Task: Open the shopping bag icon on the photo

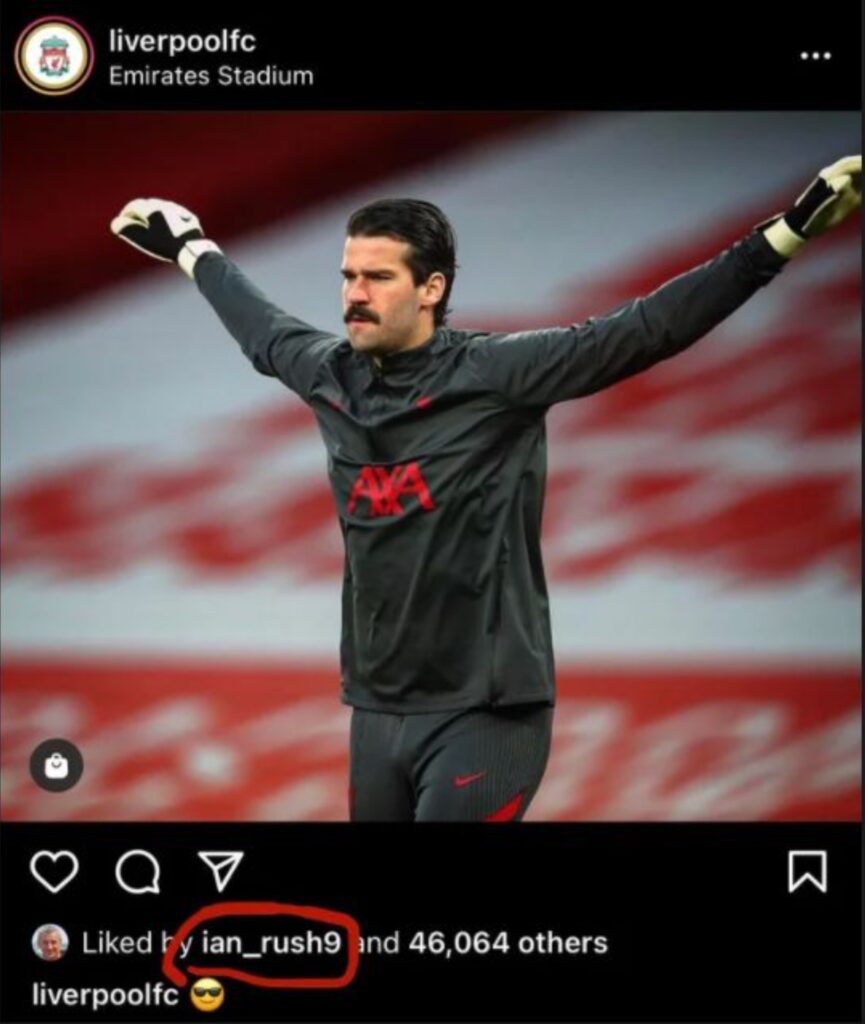Action: pyautogui.click(x=56, y=766)
